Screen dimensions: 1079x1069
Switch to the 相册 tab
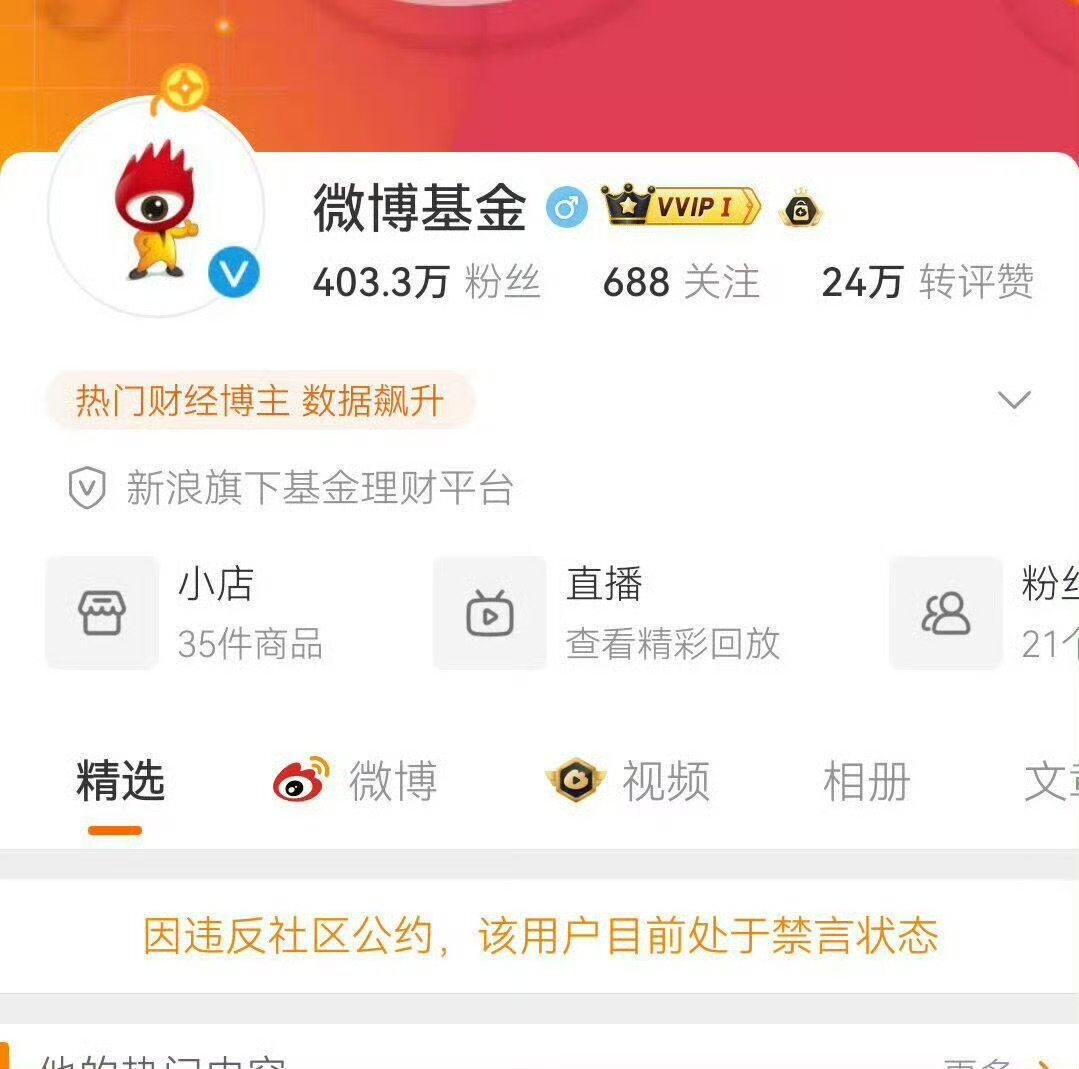(866, 781)
